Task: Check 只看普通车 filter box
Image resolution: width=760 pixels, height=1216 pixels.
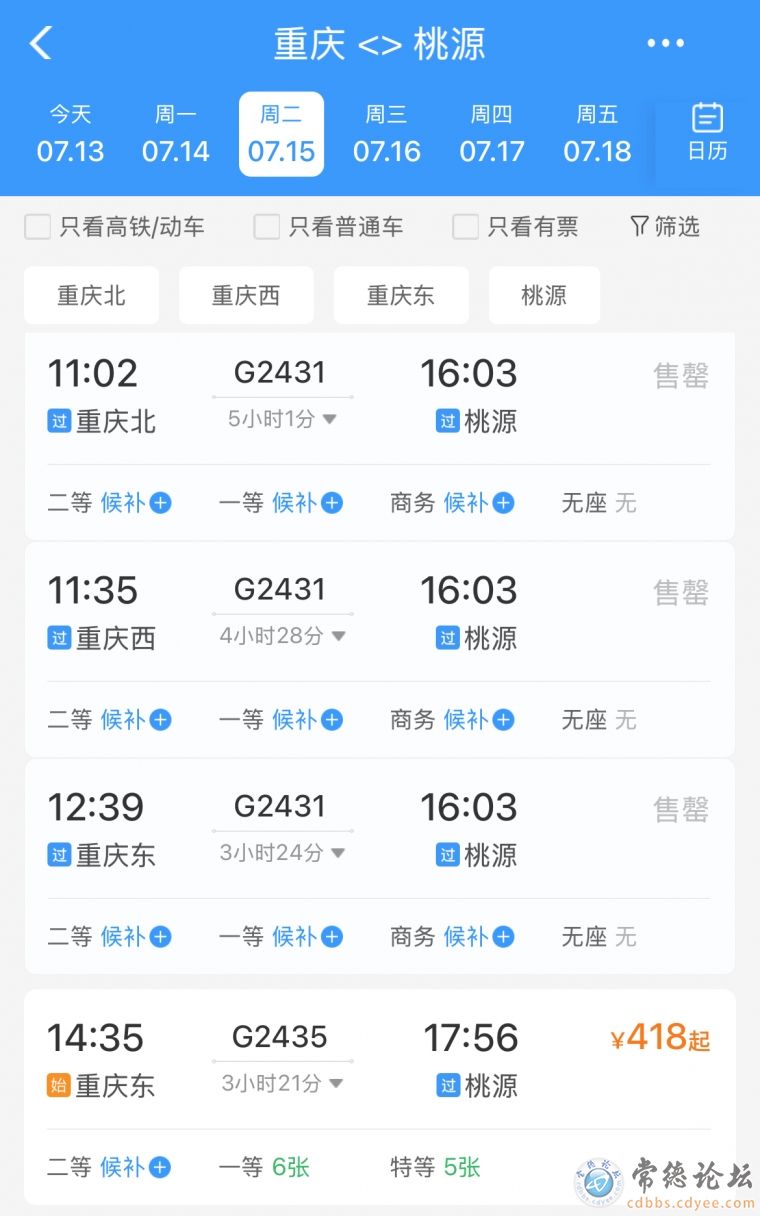Action: click(267, 227)
